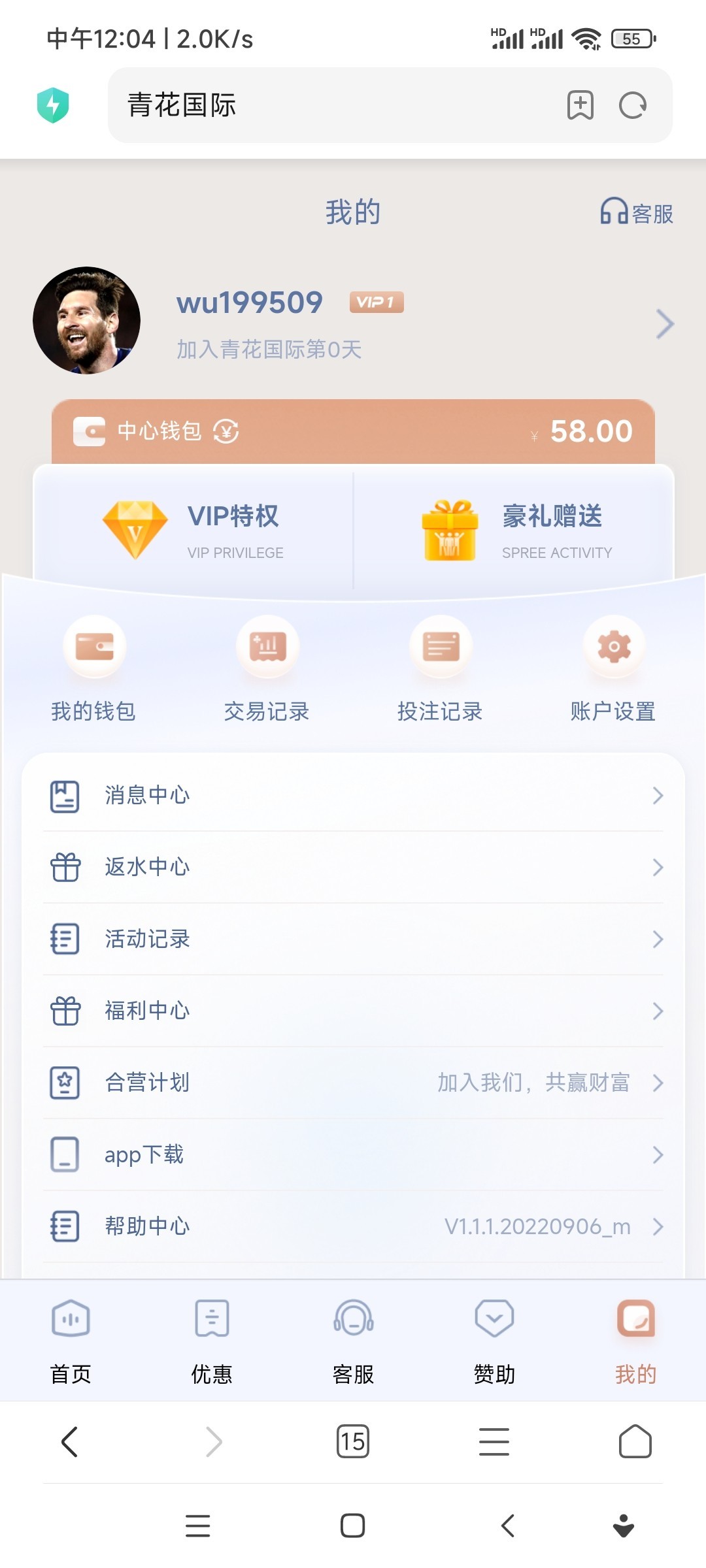Open the 合营计划 row

coord(353,1083)
